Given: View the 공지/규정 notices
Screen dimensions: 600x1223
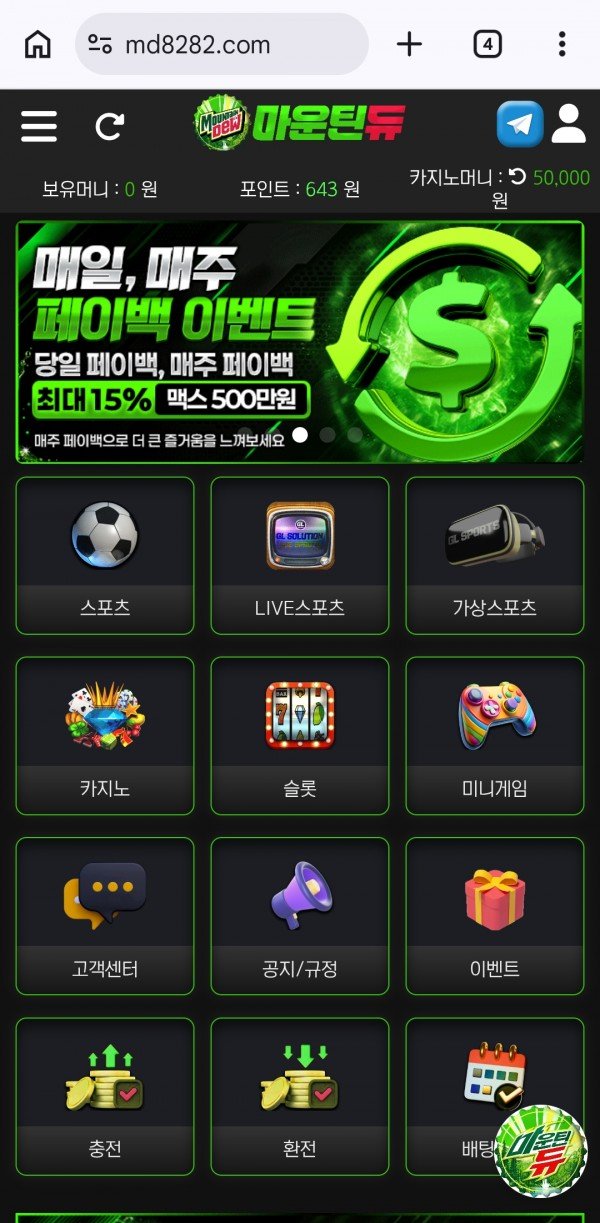Looking at the screenshot, I should click(x=300, y=915).
